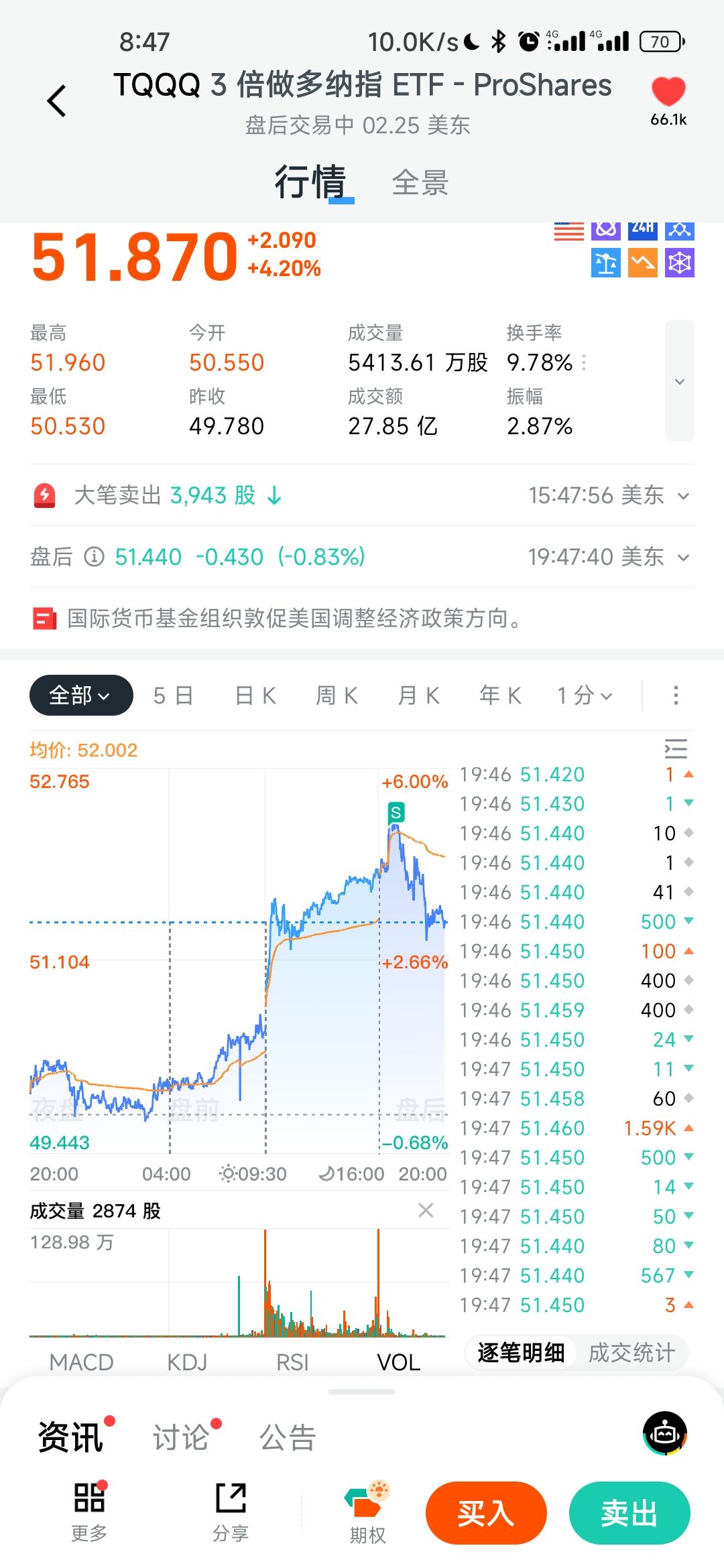The height and width of the screenshot is (1568, 724).
Task: Tap the 买入 buy button
Action: pyautogui.click(x=486, y=1513)
